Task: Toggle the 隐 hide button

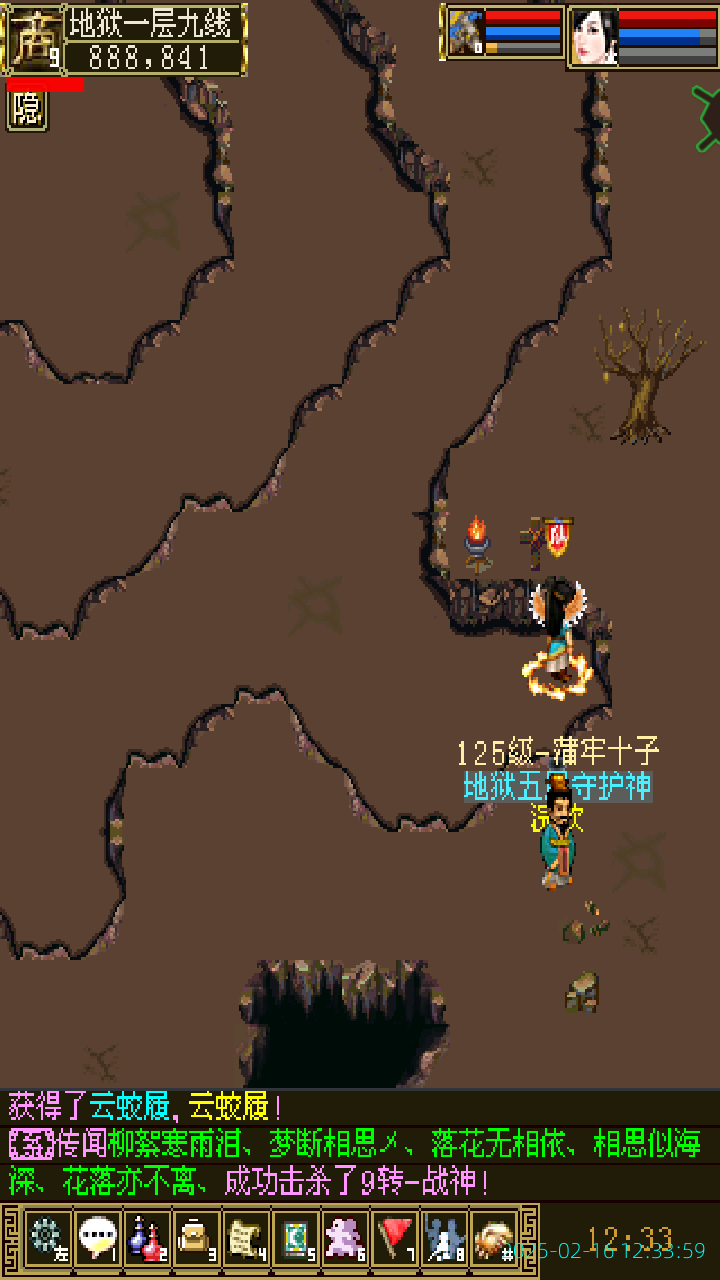Action: (27, 110)
